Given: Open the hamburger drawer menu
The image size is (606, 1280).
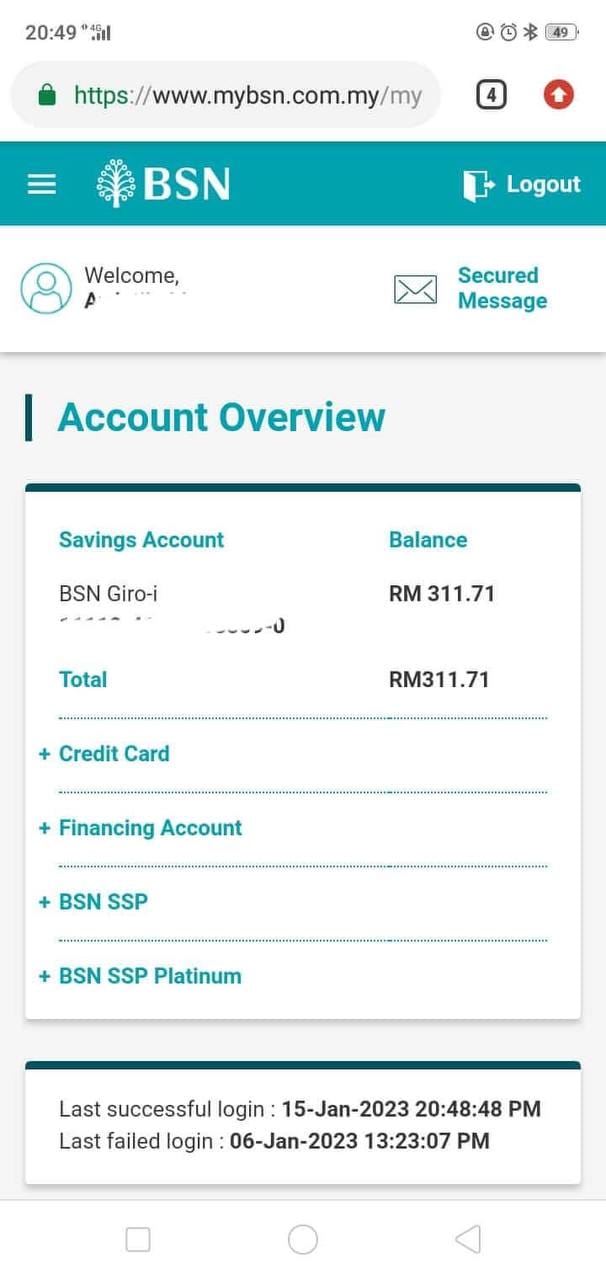Looking at the screenshot, I should point(41,184).
